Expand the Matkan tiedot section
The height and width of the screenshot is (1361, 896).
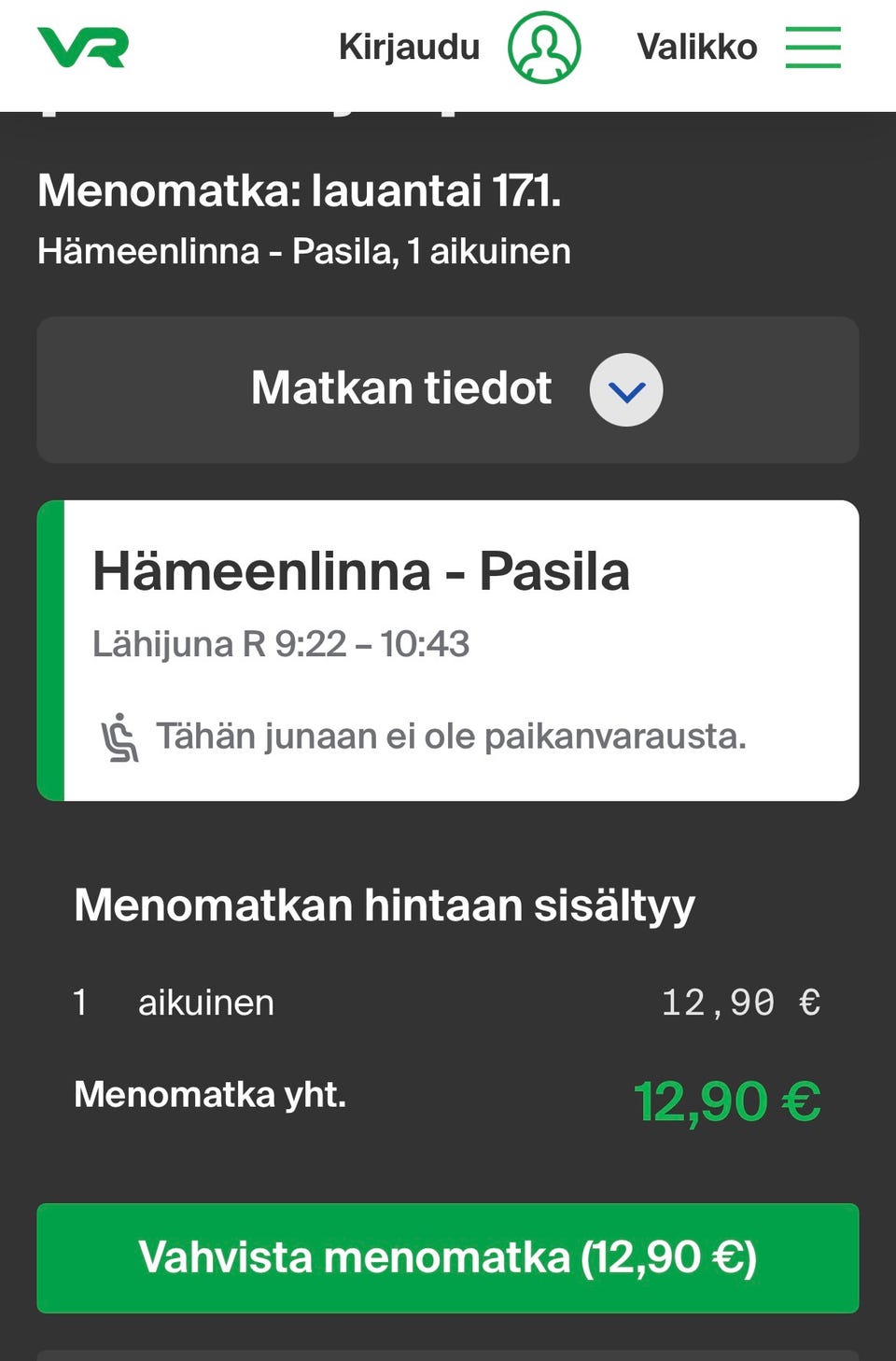pos(448,389)
